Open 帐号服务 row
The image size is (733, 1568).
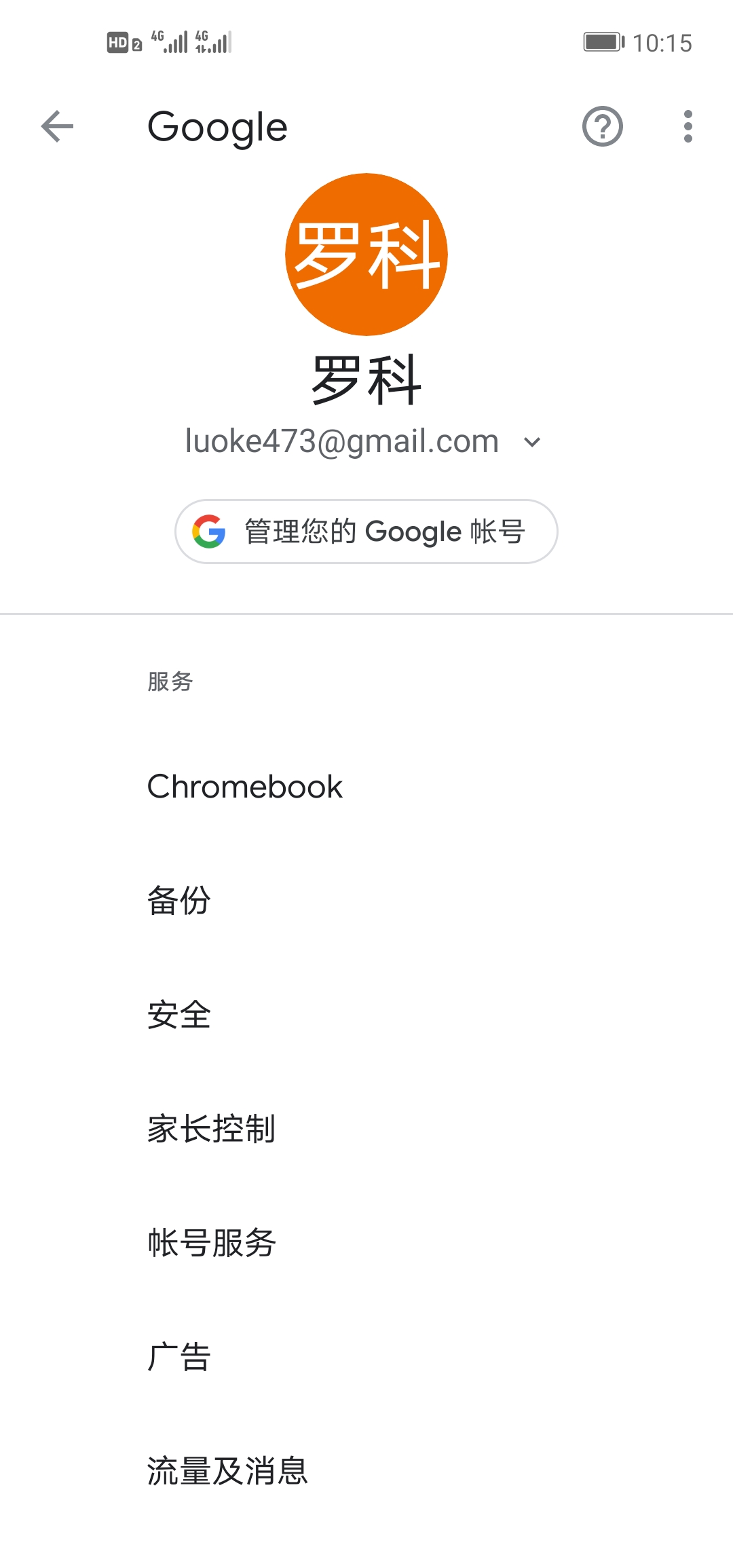pyautogui.click(x=366, y=1243)
